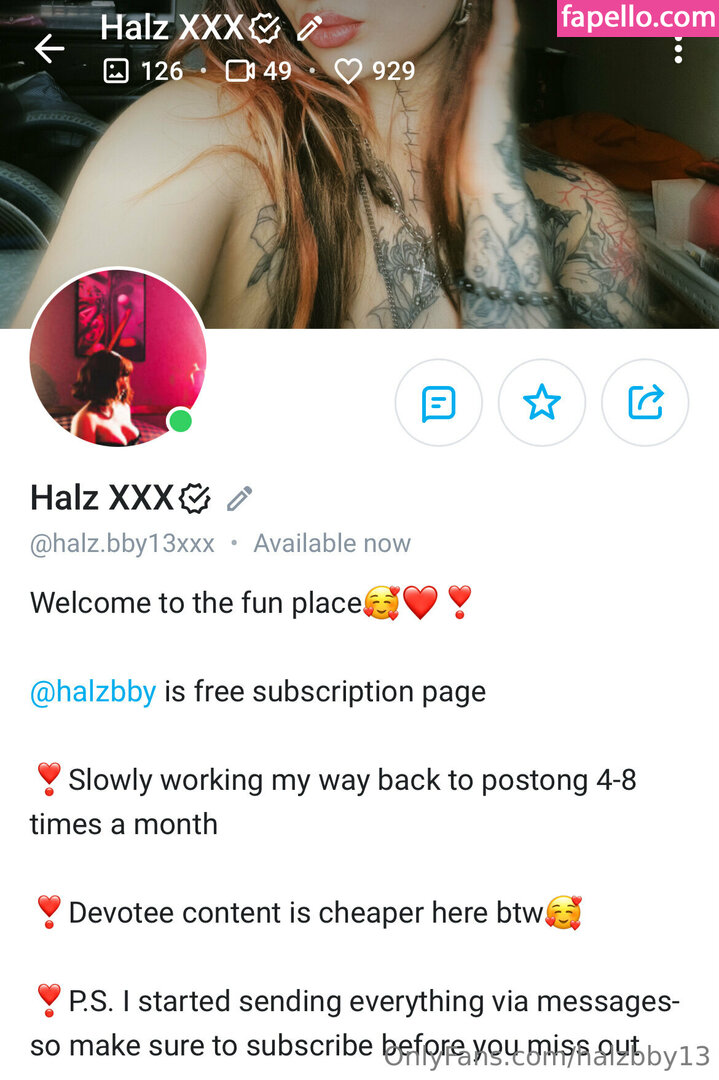
Task: Open the round profile avatar
Action: [118, 357]
